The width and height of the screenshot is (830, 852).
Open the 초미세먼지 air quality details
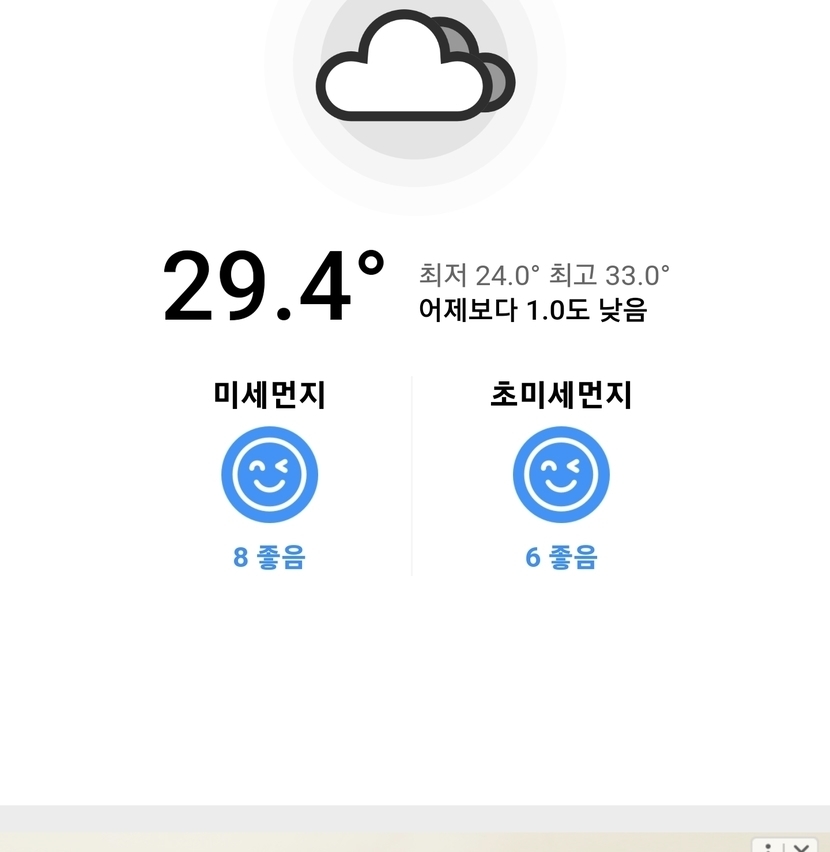[x=561, y=475]
